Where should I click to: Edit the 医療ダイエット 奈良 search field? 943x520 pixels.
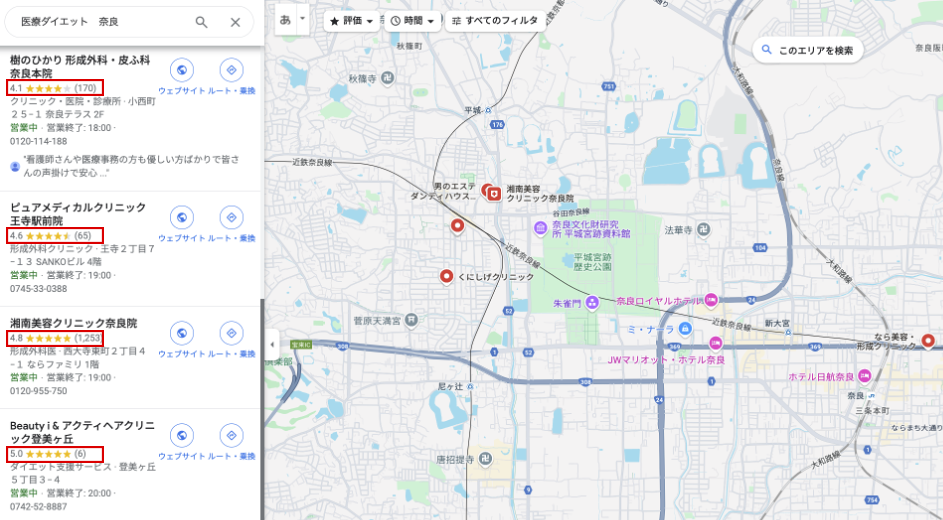tap(100, 22)
